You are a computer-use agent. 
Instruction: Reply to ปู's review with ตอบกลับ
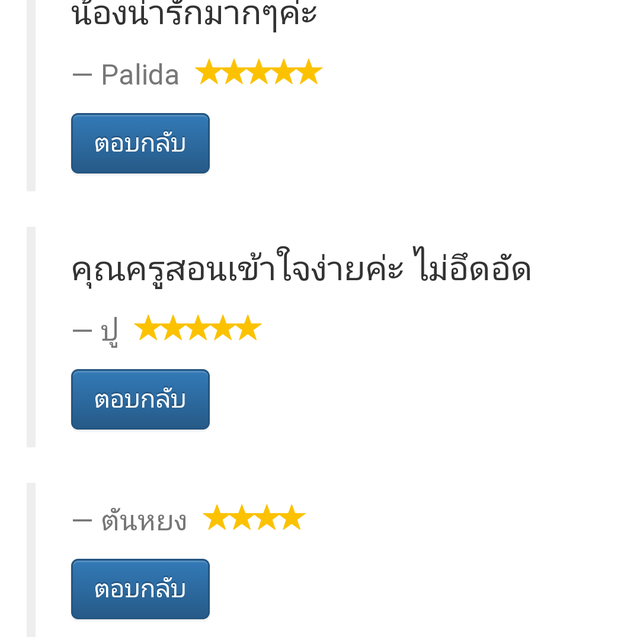pos(140,399)
